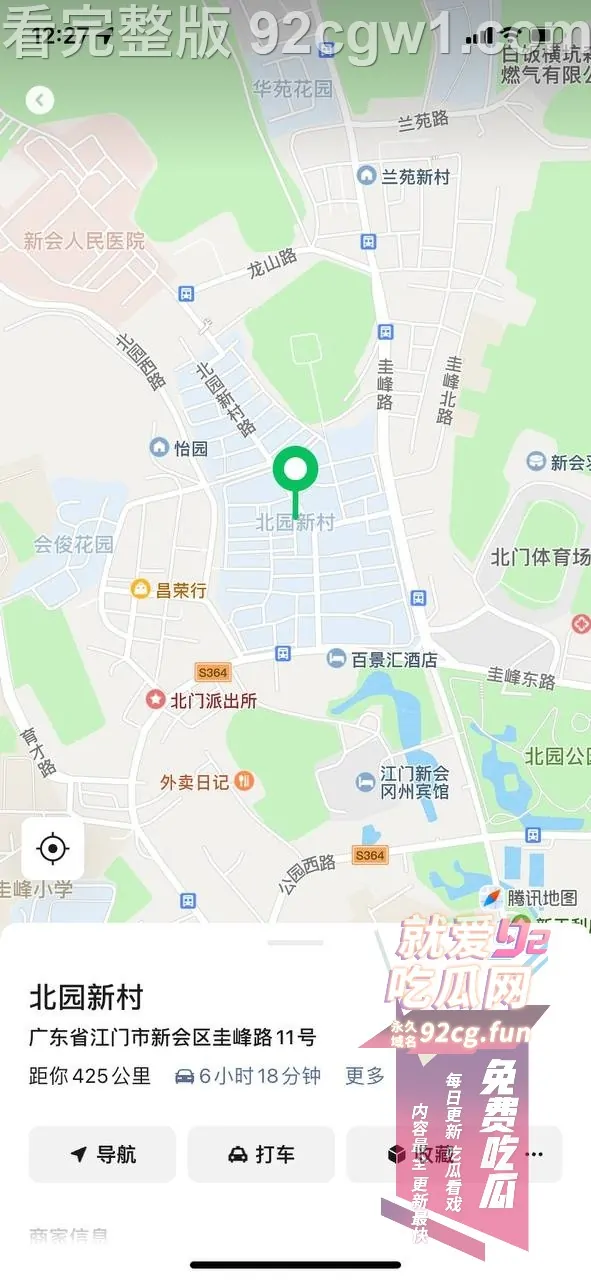Select 北门派出所 on the map

click(202, 701)
